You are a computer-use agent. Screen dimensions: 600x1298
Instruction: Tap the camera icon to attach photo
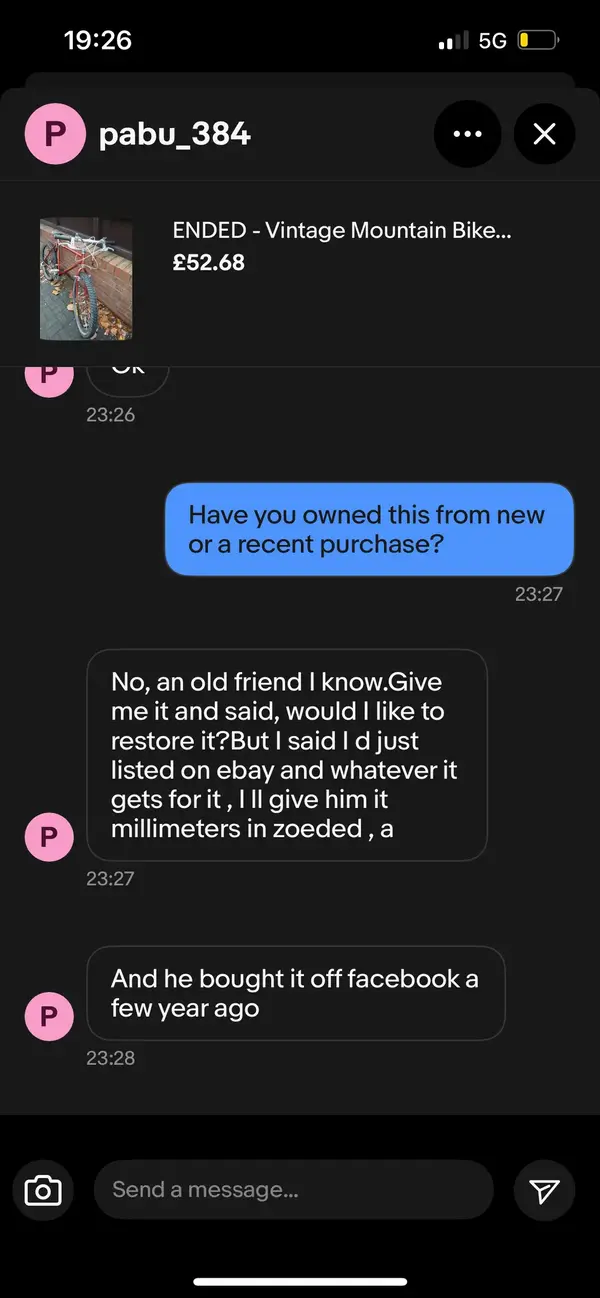(43, 1190)
